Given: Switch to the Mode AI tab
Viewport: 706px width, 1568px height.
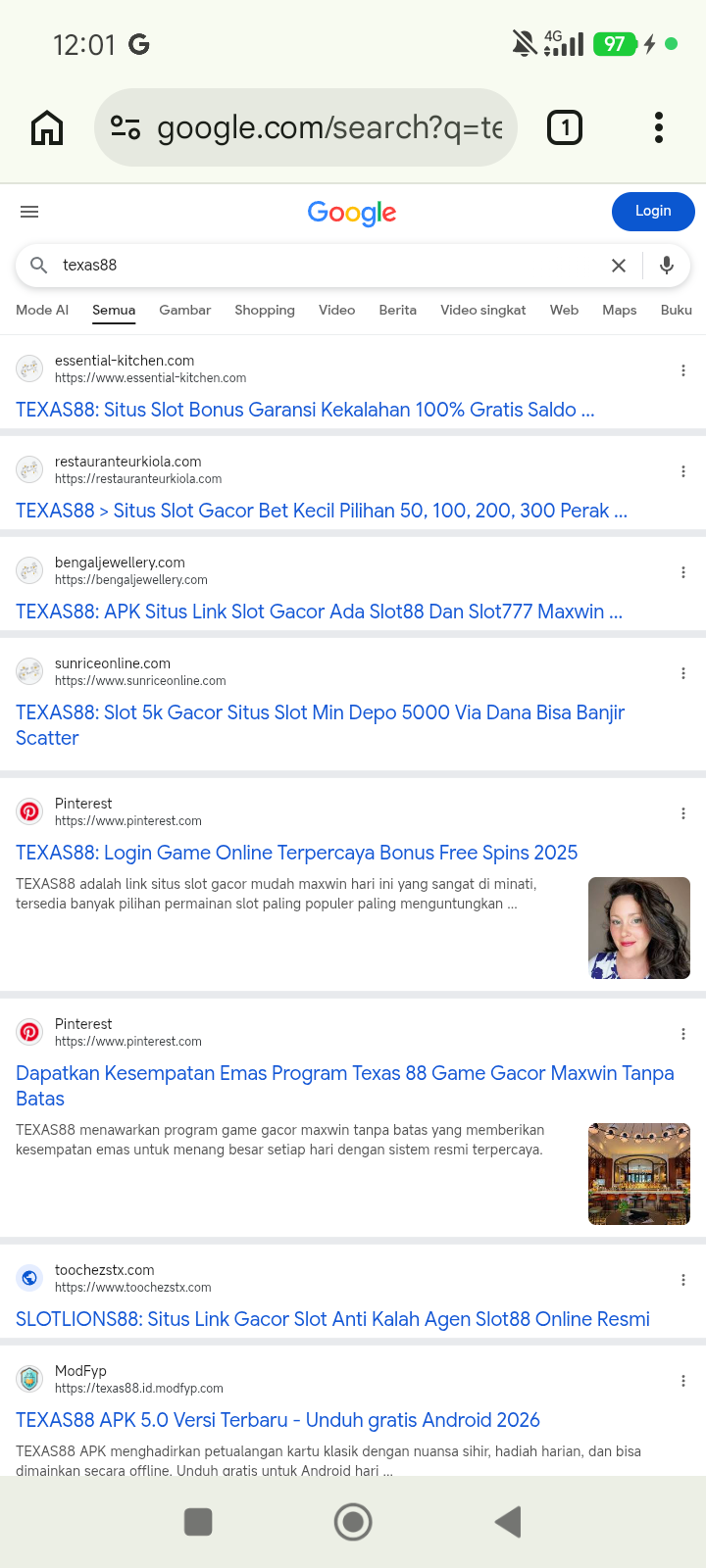Looking at the screenshot, I should click(42, 310).
